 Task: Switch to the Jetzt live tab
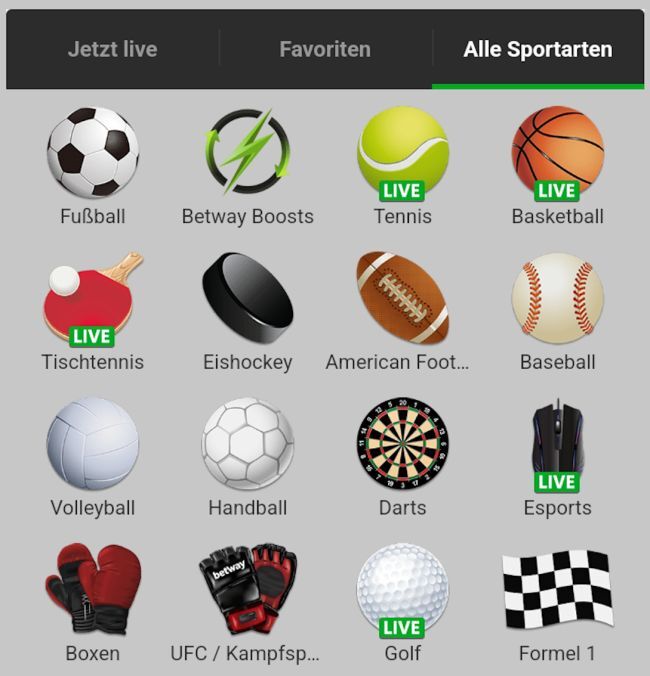(x=112, y=49)
